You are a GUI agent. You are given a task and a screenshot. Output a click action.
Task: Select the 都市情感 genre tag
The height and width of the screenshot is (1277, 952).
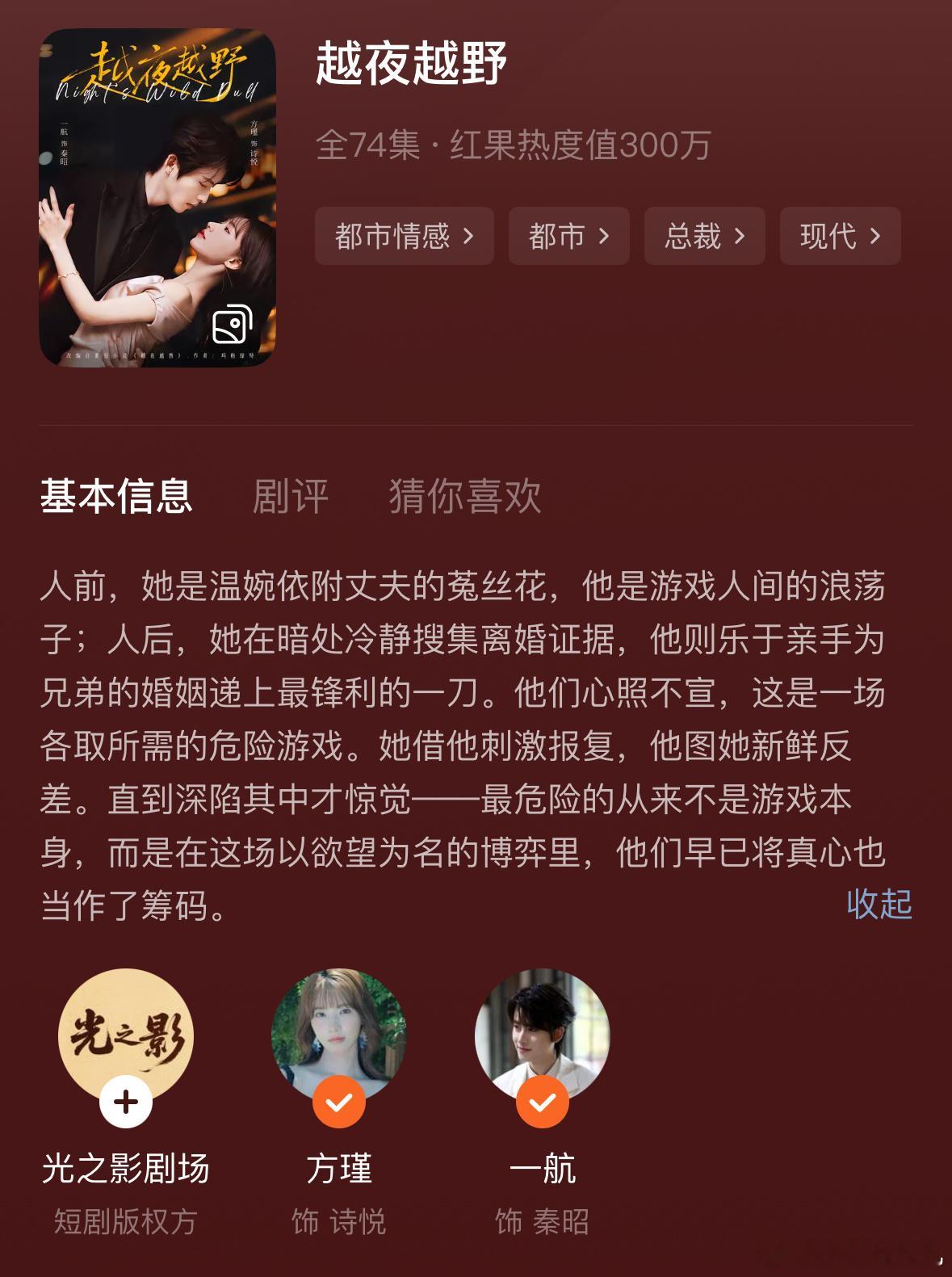point(404,236)
